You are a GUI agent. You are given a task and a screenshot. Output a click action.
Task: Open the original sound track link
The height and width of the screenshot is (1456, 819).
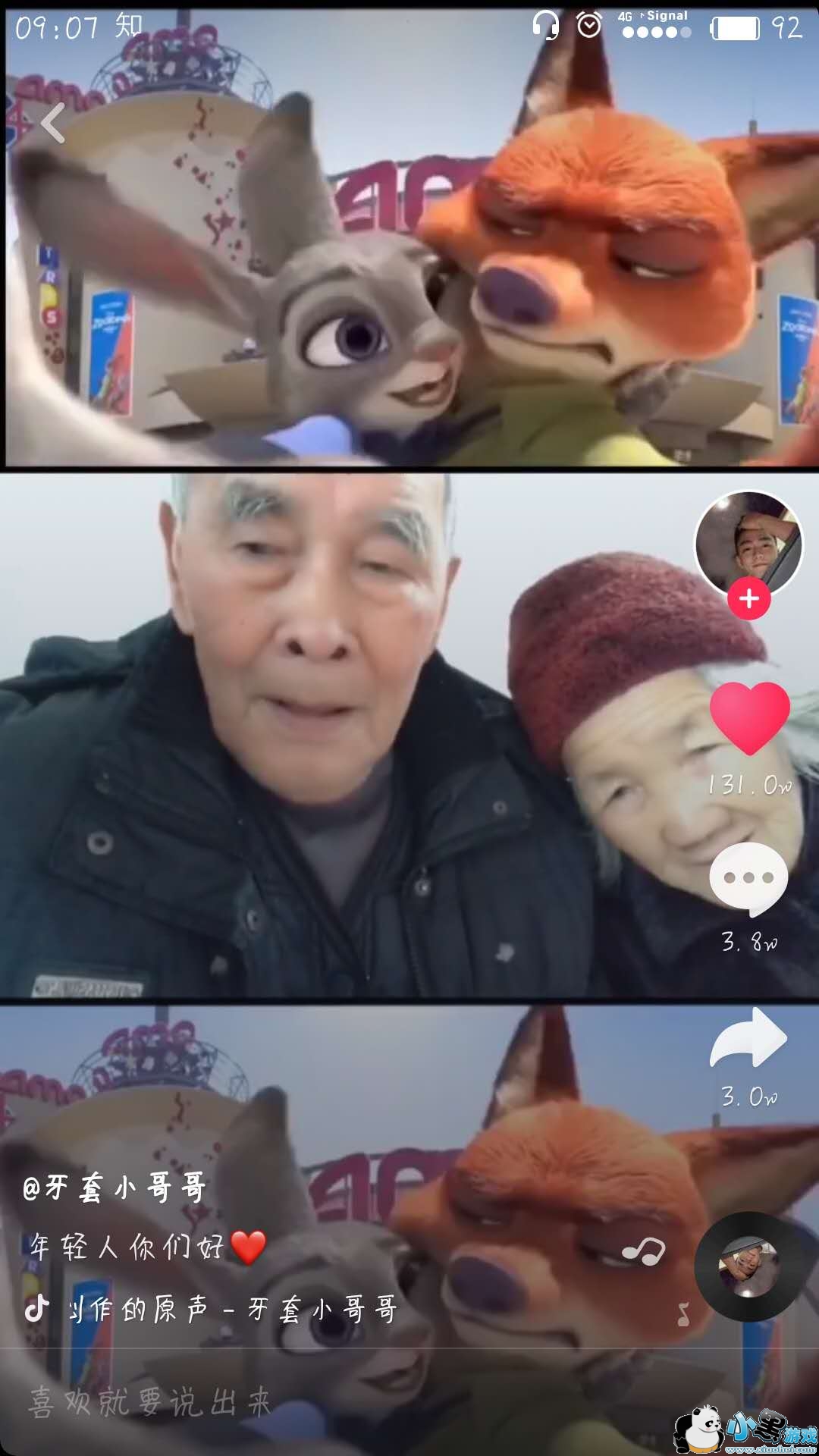click(x=231, y=1310)
